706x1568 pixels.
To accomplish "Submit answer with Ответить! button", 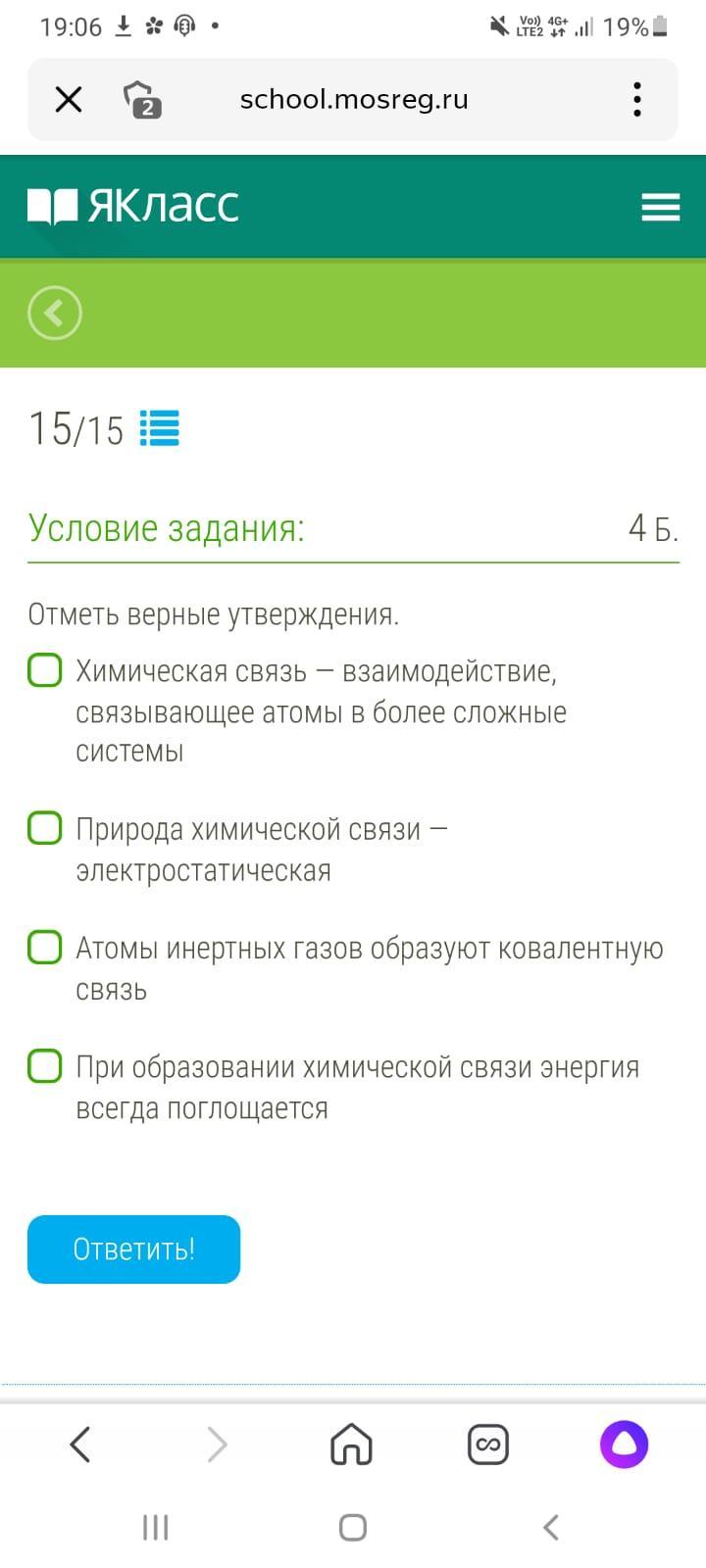I will coord(133,1249).
